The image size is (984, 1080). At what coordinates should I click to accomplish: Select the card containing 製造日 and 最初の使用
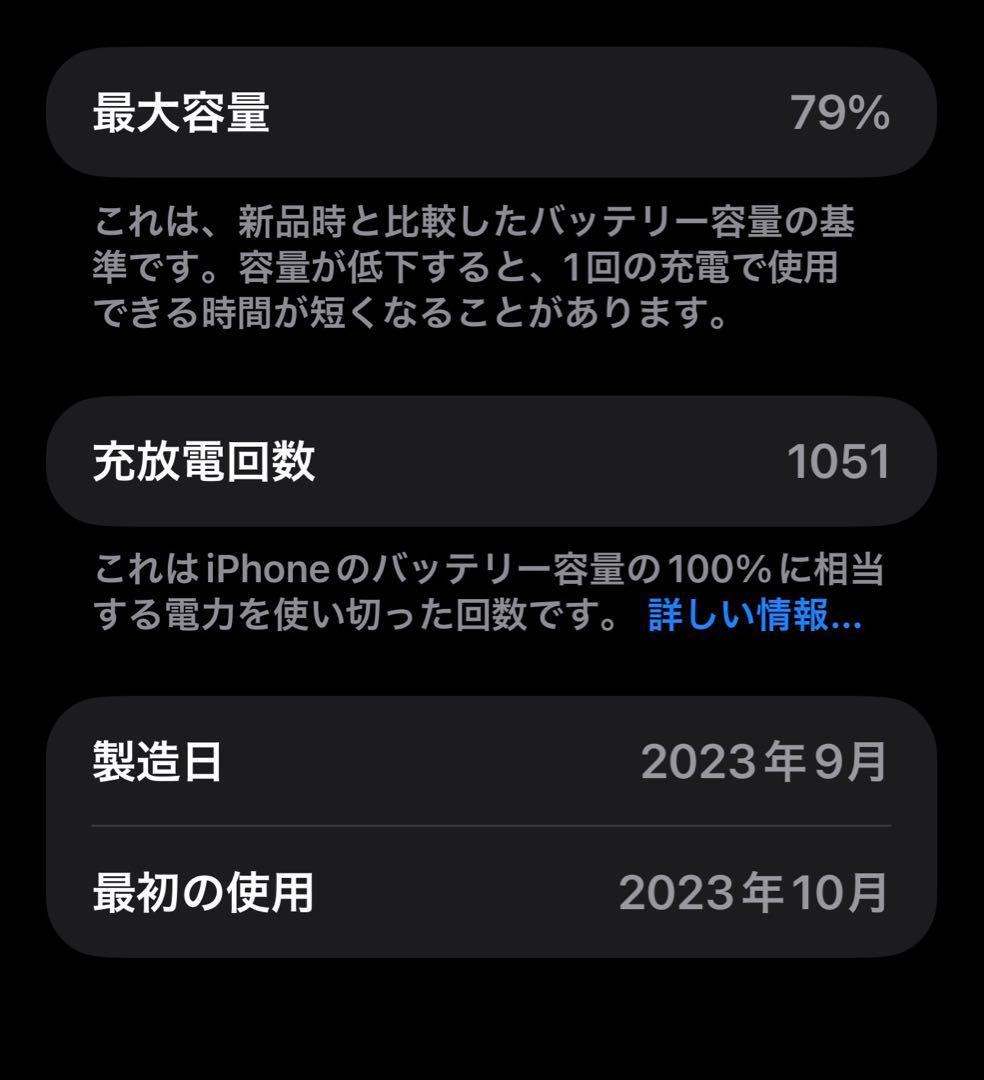pos(490,828)
